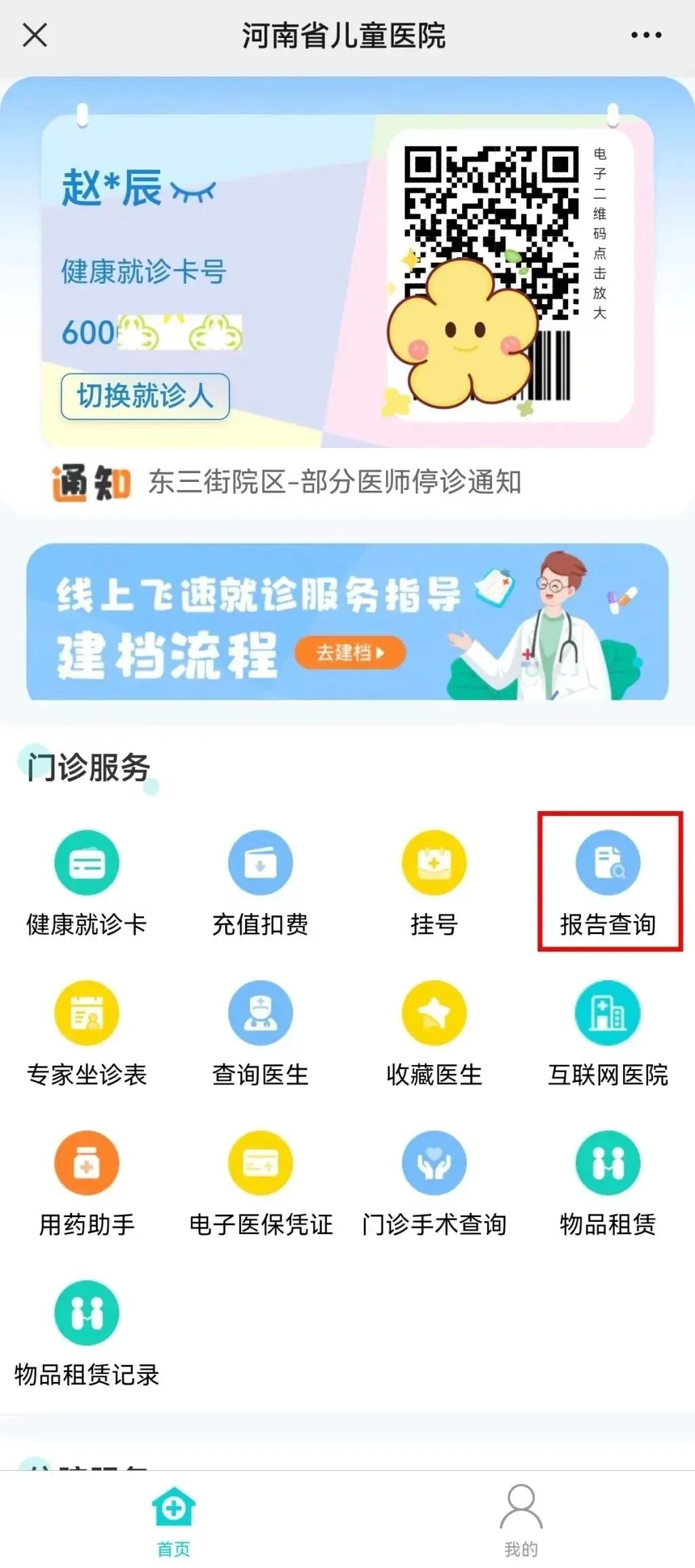
Task: Close the mini program page
Action: [x=35, y=35]
